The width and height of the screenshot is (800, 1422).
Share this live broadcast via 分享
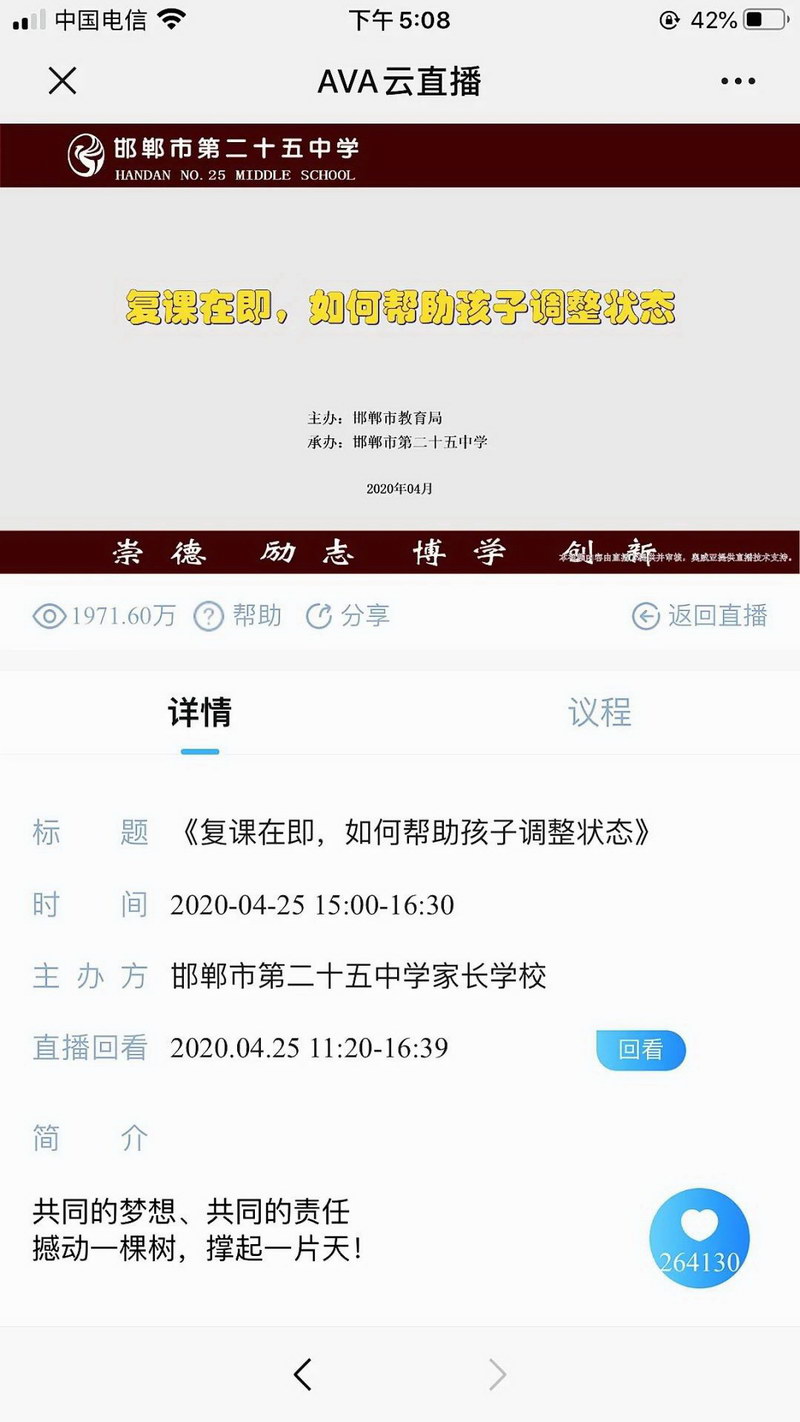347,615
